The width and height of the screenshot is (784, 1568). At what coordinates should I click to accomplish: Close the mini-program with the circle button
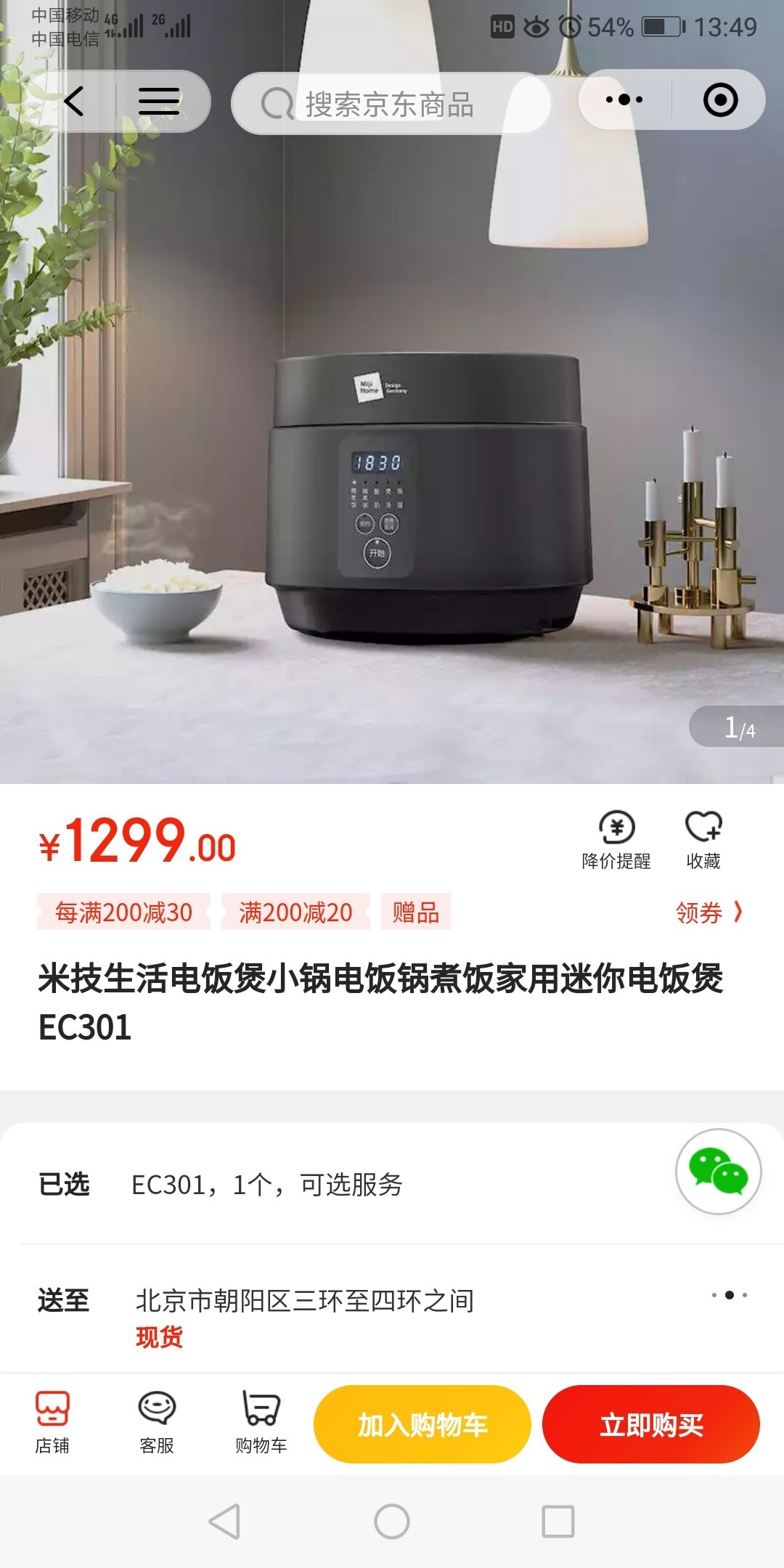point(720,100)
